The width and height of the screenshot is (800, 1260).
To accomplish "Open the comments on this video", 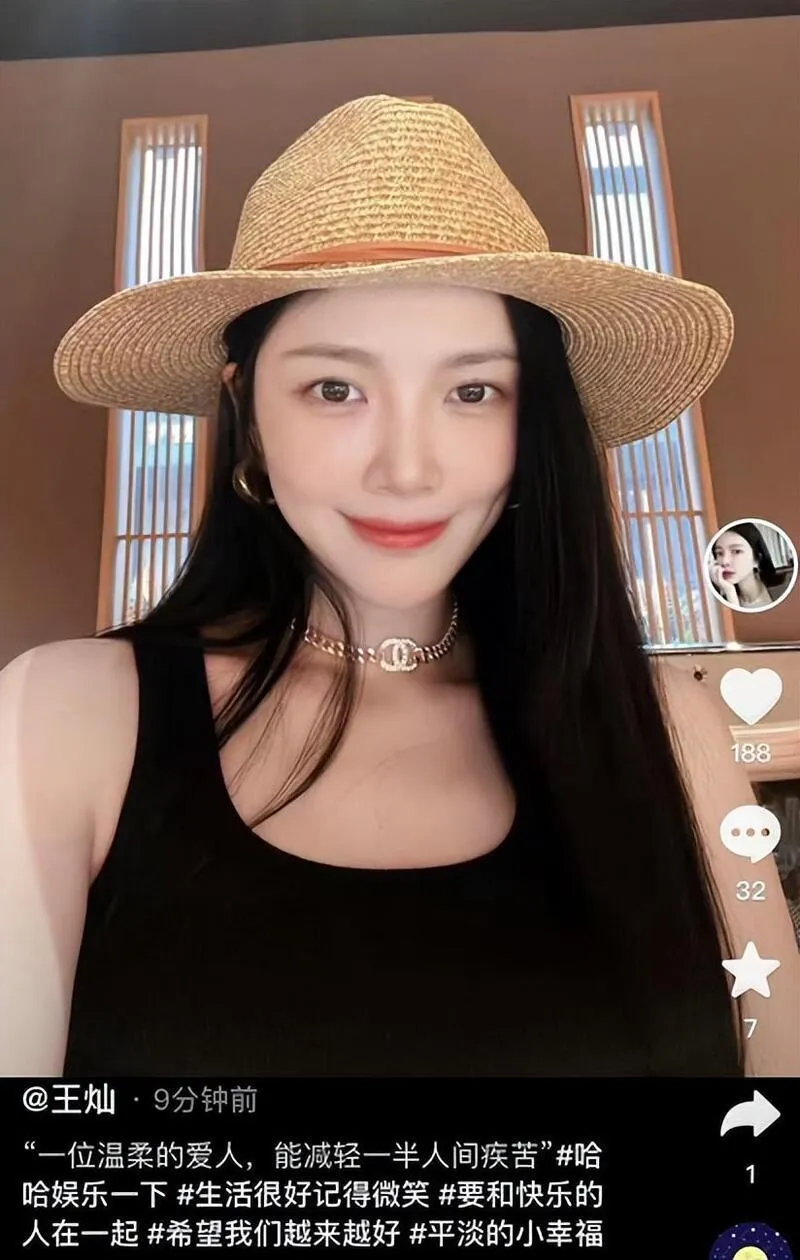I will 750,835.
